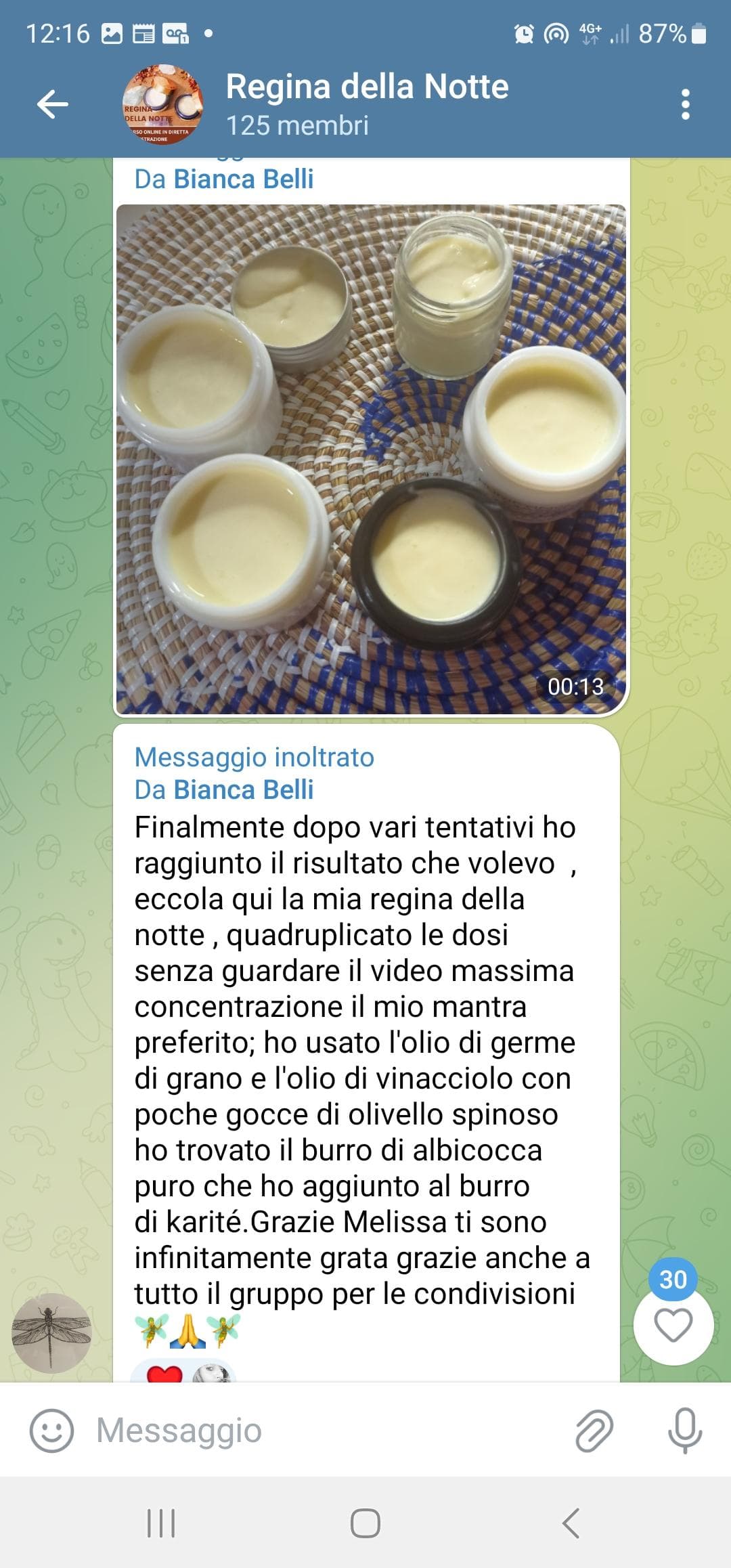Attach a file with the paperclip
Image resolution: width=731 pixels, height=1568 pixels.
pyautogui.click(x=594, y=1431)
